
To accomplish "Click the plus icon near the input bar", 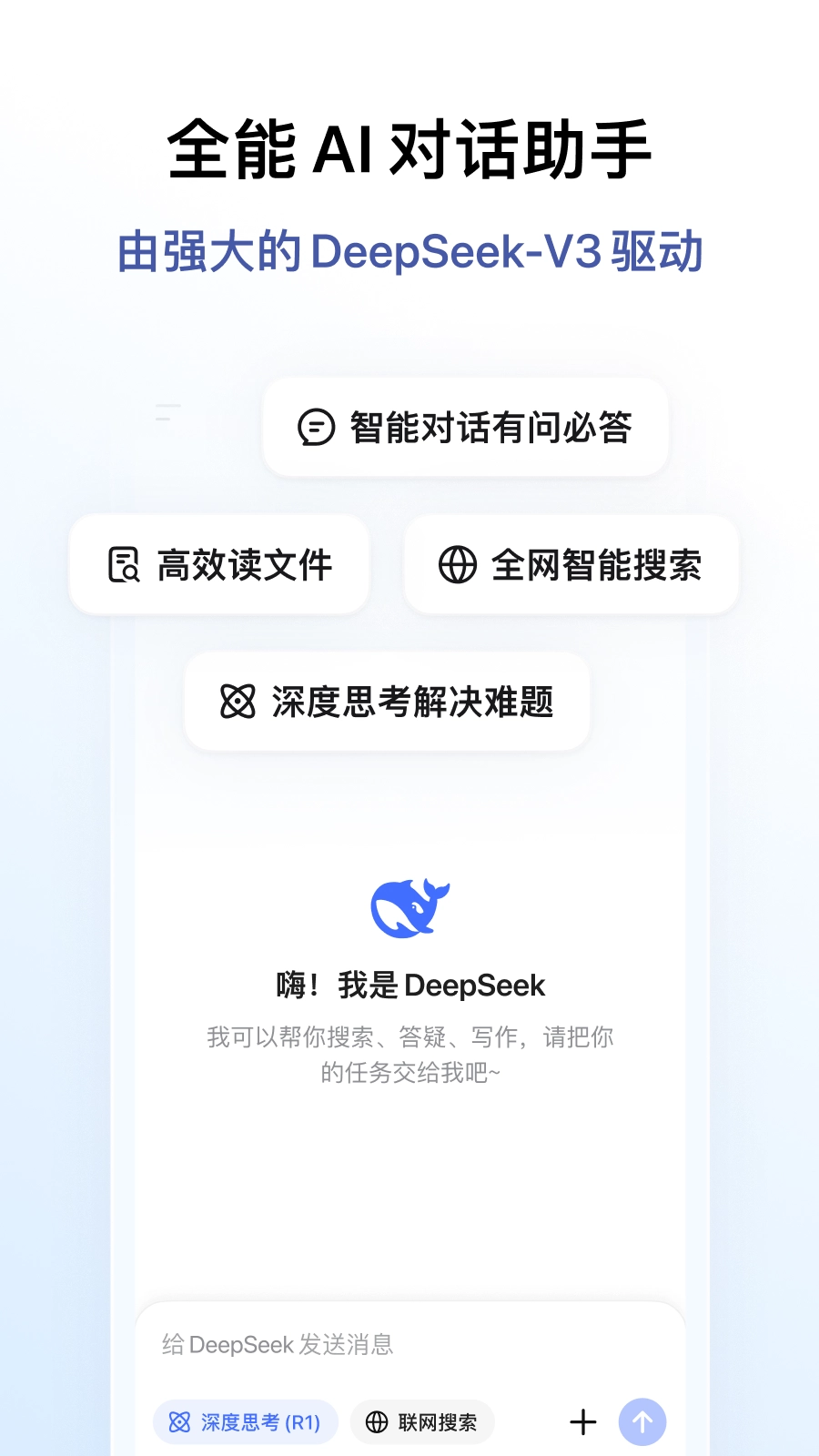I will (x=583, y=1421).
